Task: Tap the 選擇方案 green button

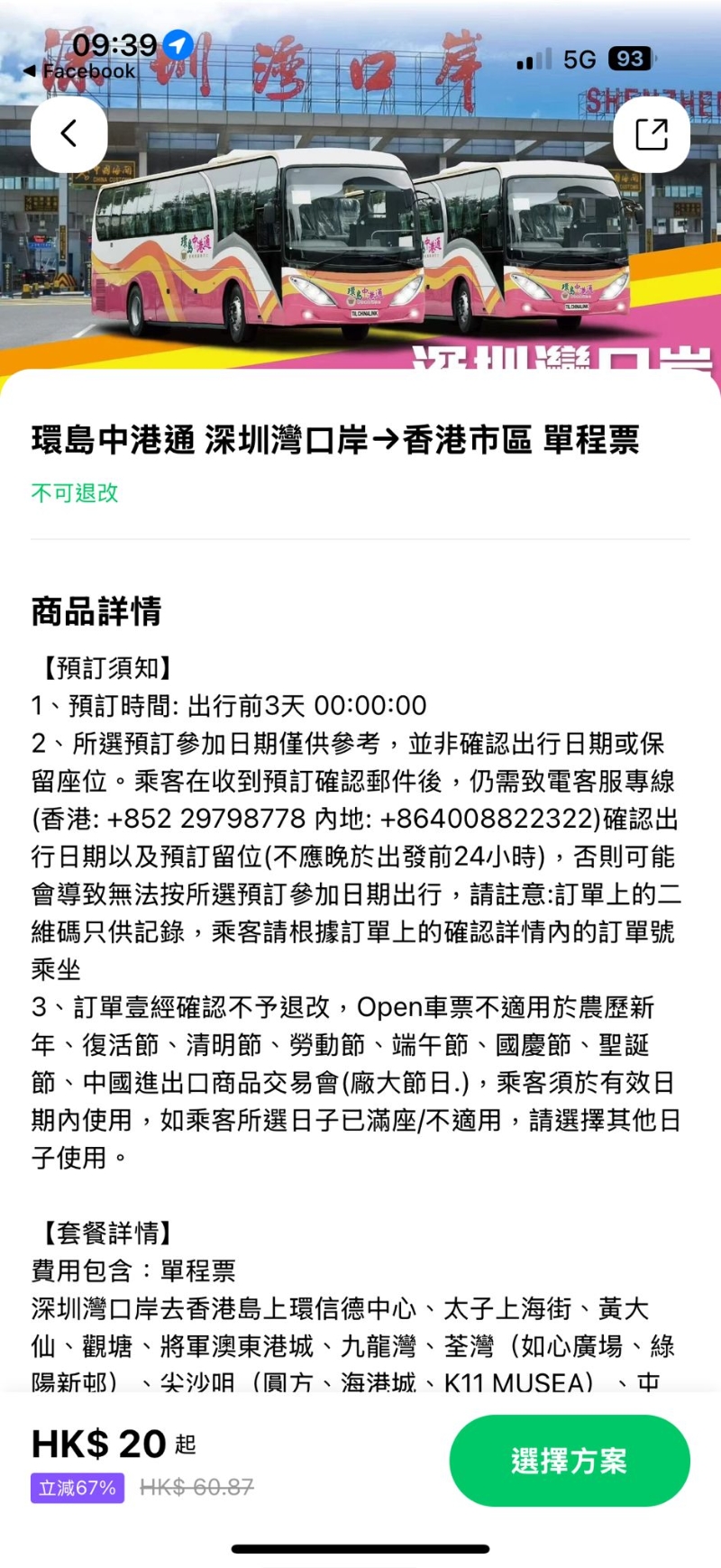Action: coord(570,1461)
